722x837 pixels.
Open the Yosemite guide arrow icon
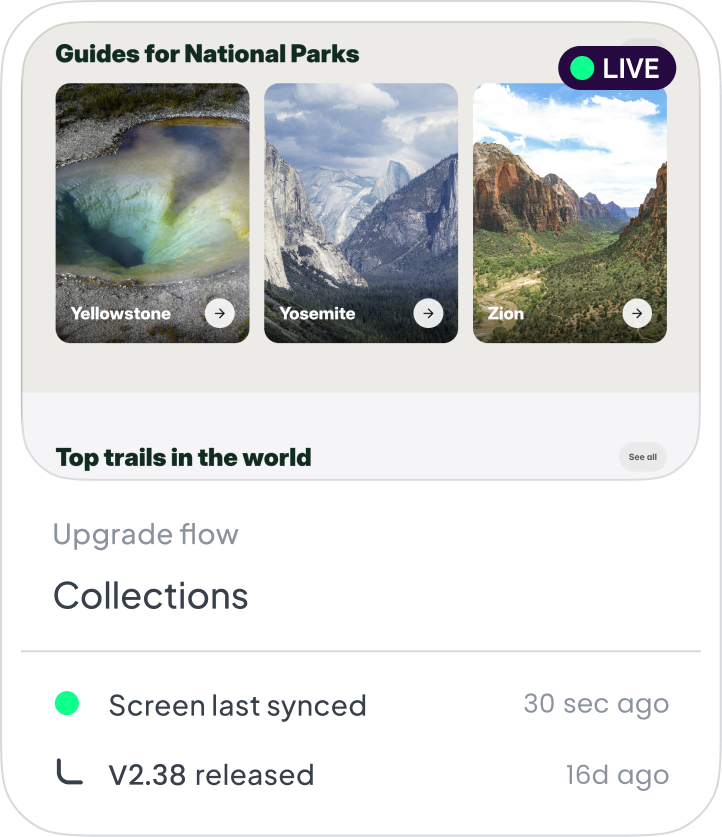[428, 313]
